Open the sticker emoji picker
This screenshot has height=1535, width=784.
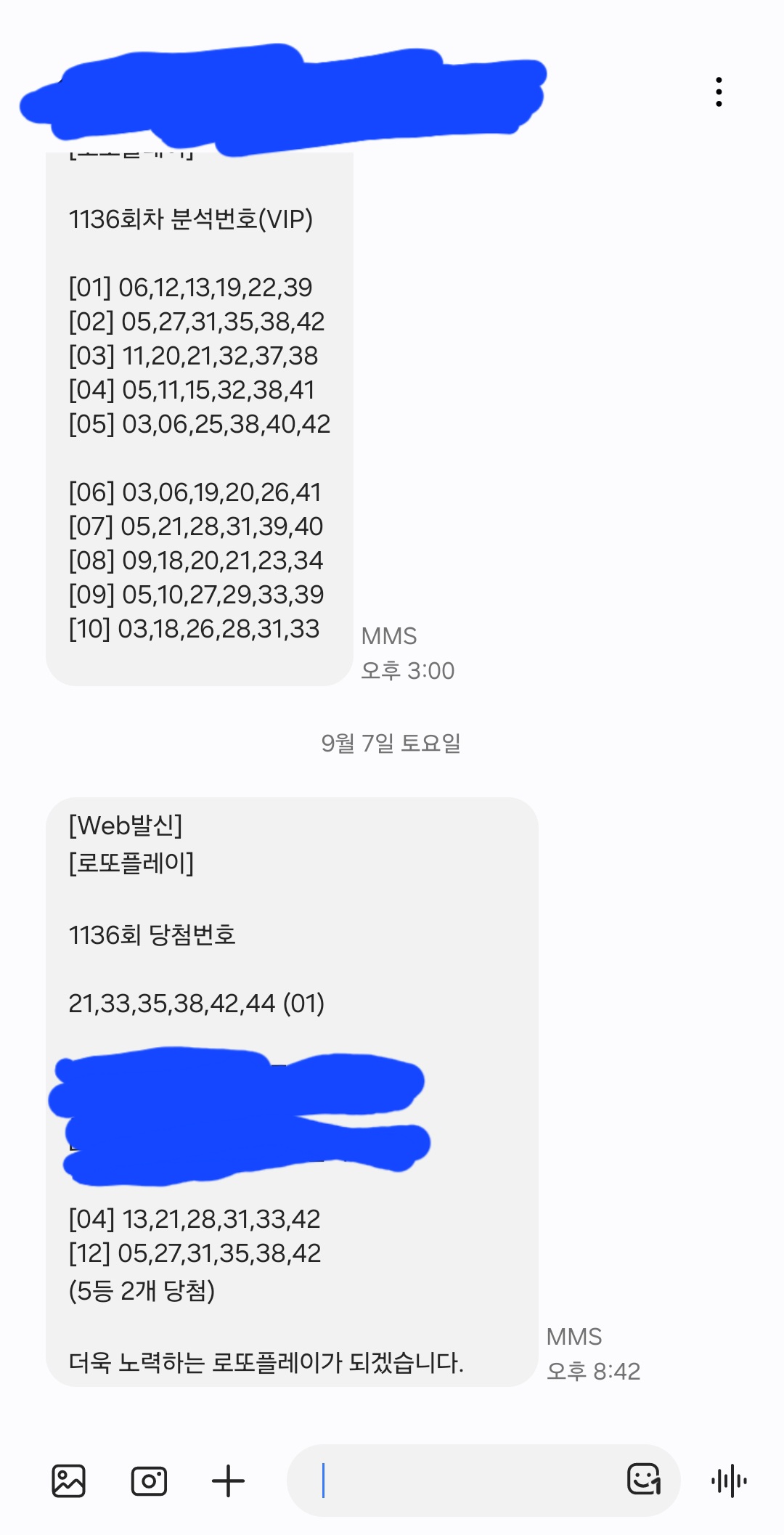[x=644, y=1479]
